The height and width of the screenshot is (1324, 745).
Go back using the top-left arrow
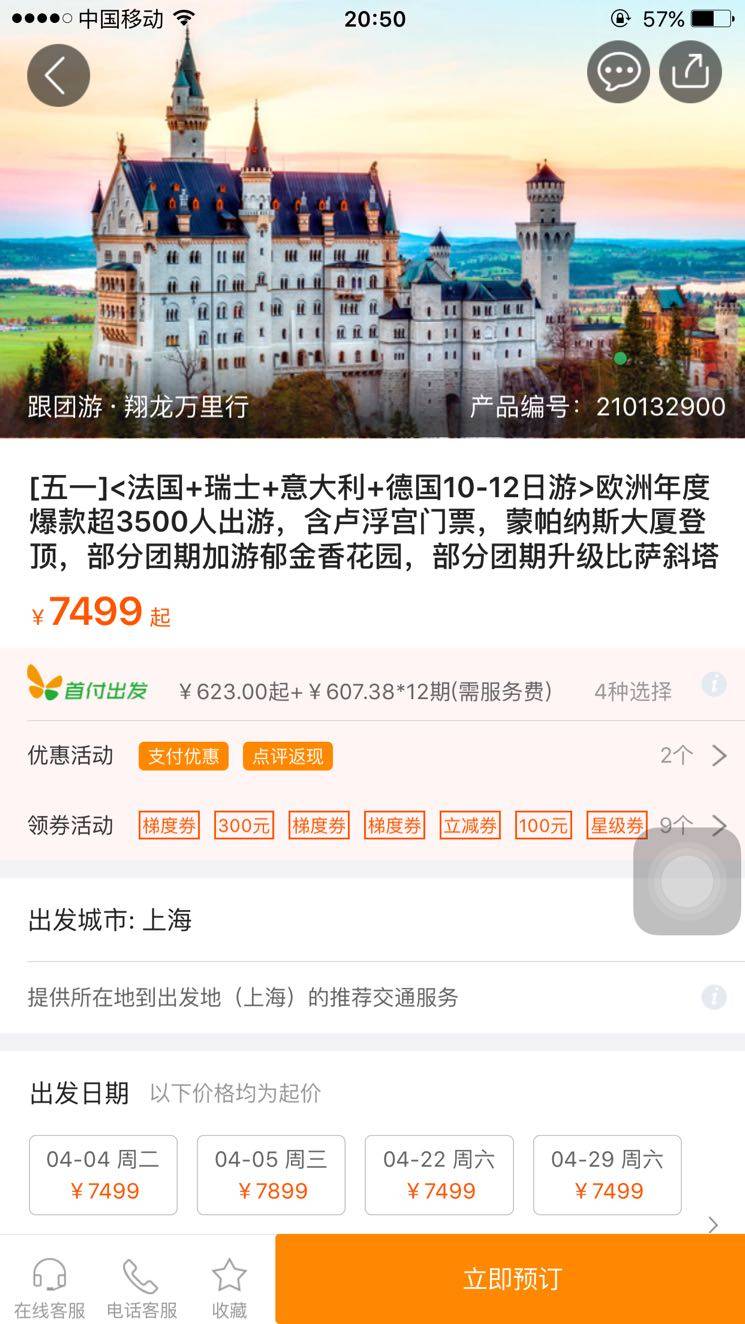click(58, 75)
